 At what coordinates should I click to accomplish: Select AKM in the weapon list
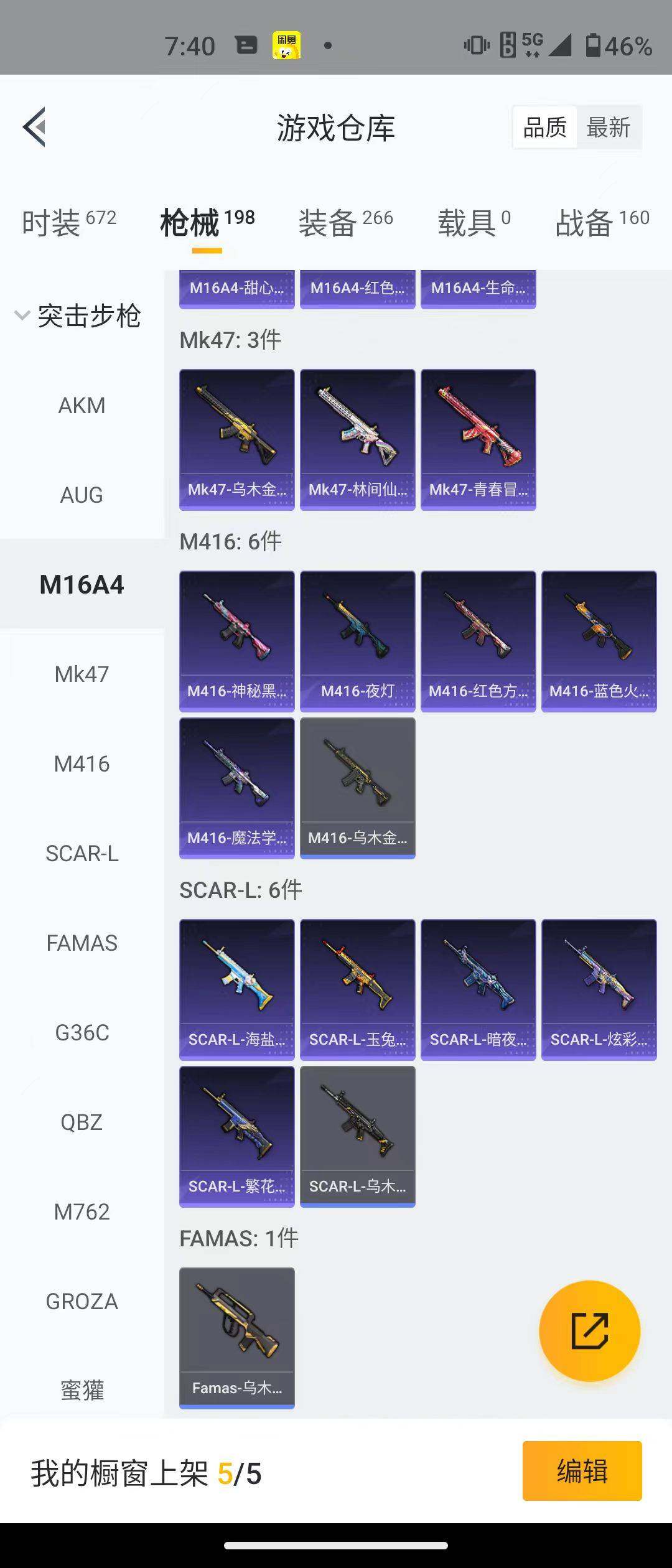tap(82, 406)
